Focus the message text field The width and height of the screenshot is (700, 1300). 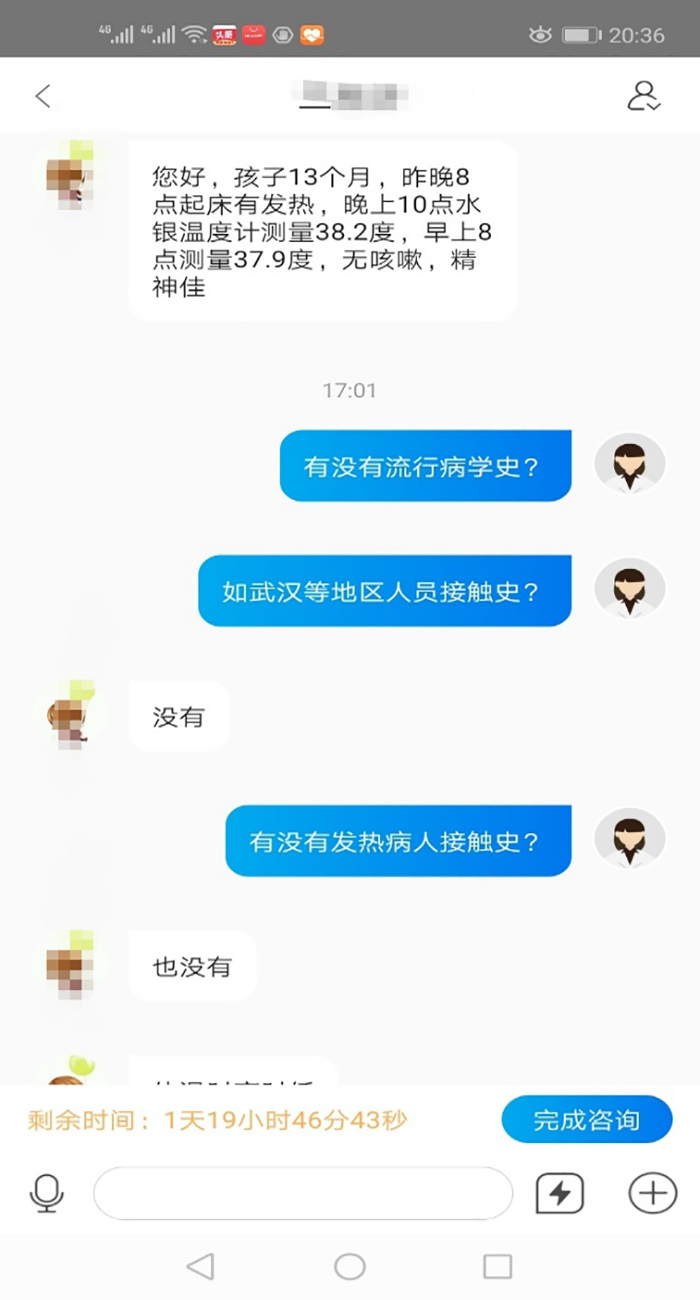coord(303,1193)
